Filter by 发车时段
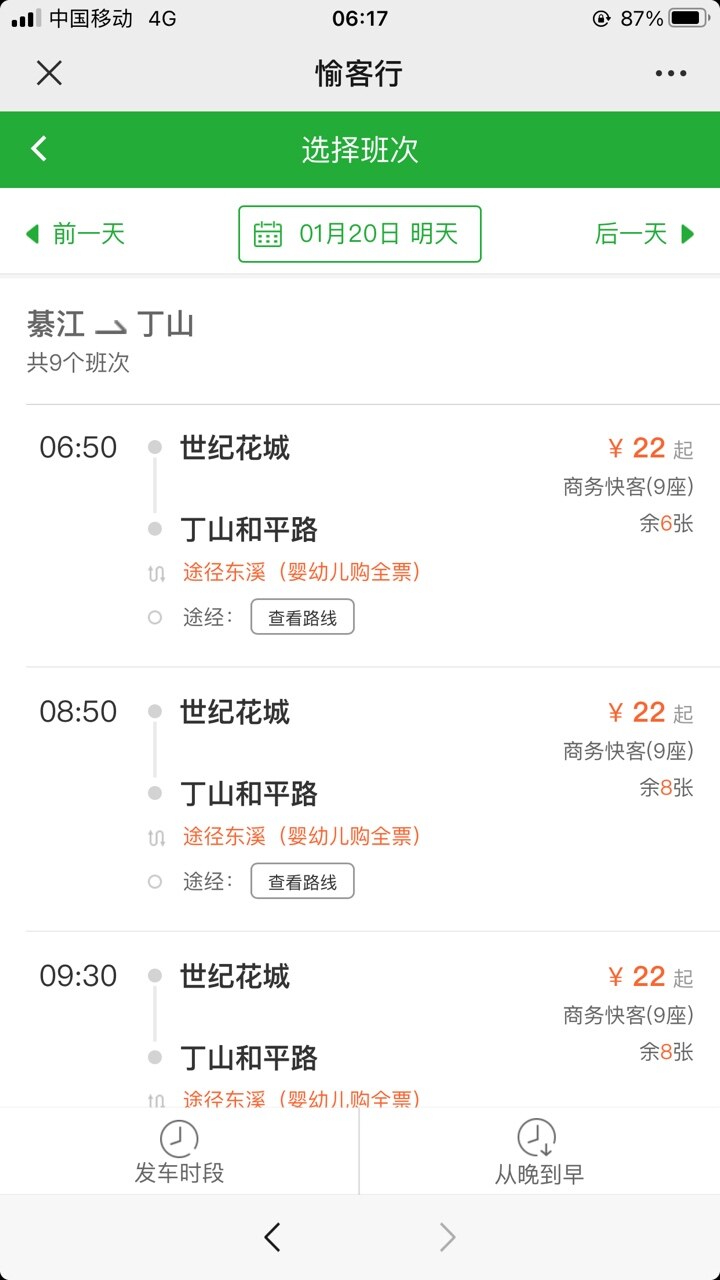Image resolution: width=720 pixels, height=1280 pixels. pos(179,1152)
